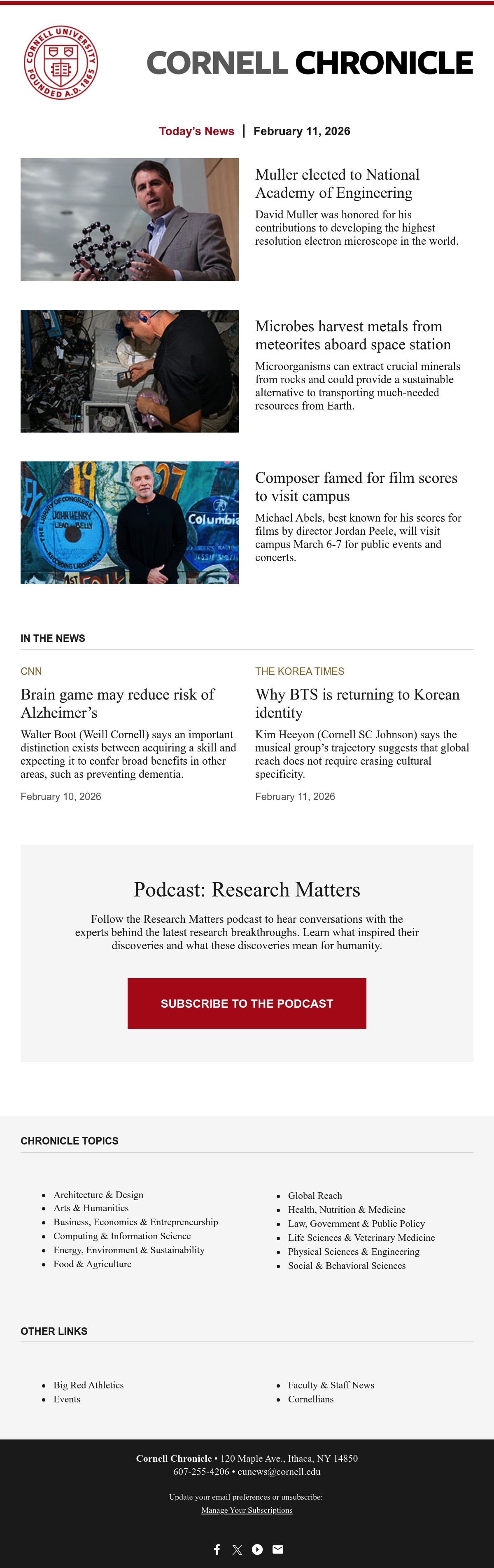Read Why BTS is returning to Korean identity
The image size is (494, 1568).
click(357, 703)
